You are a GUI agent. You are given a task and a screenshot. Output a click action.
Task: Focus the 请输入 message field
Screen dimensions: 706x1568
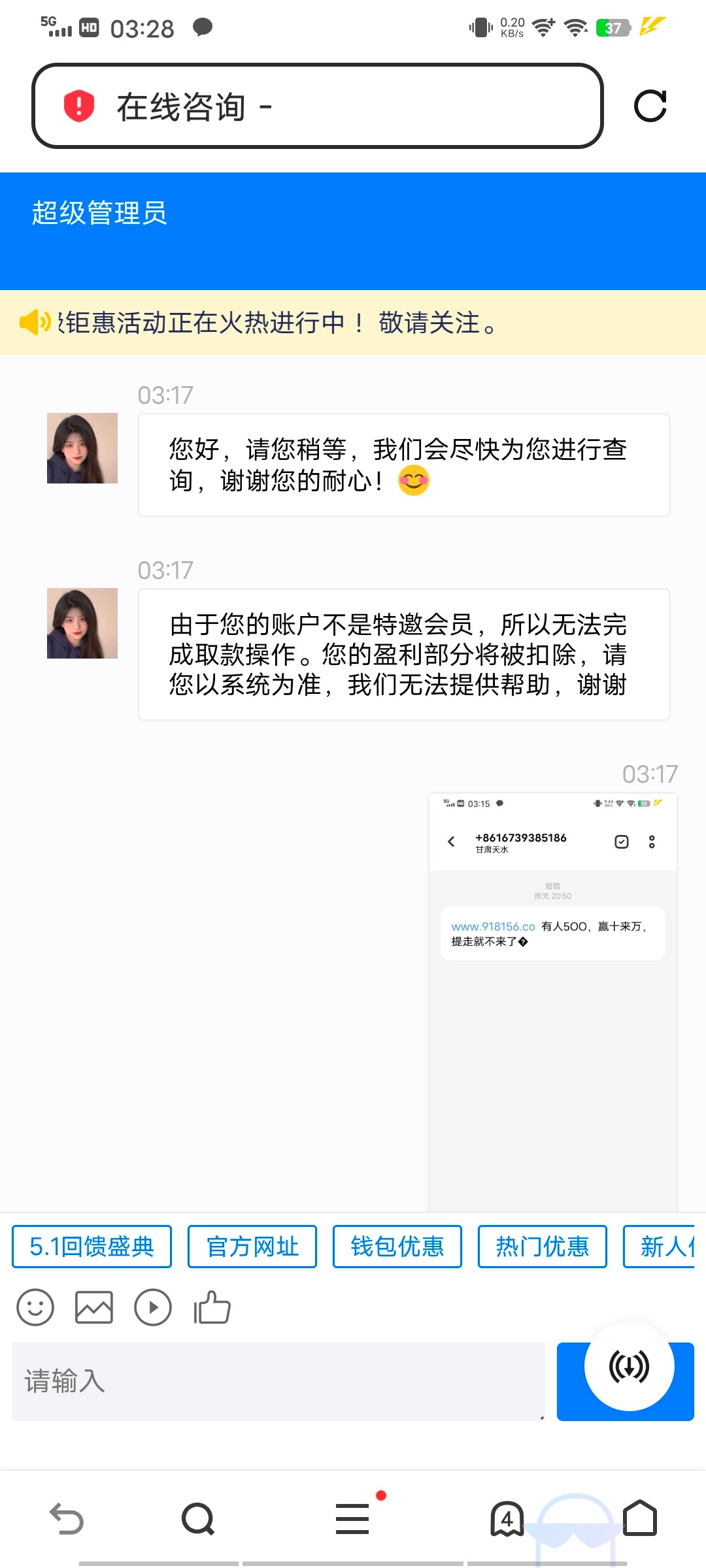(x=278, y=1381)
